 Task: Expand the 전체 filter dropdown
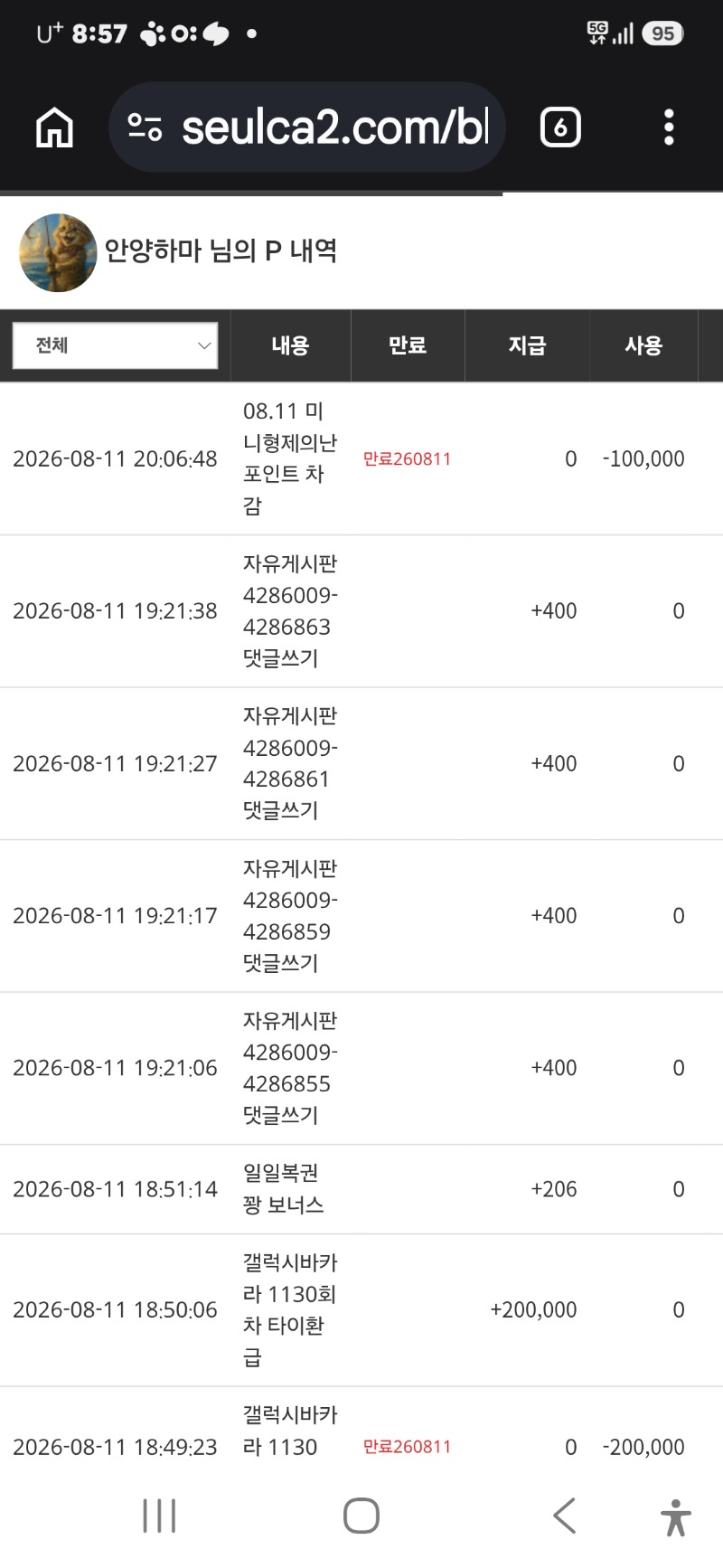click(116, 345)
